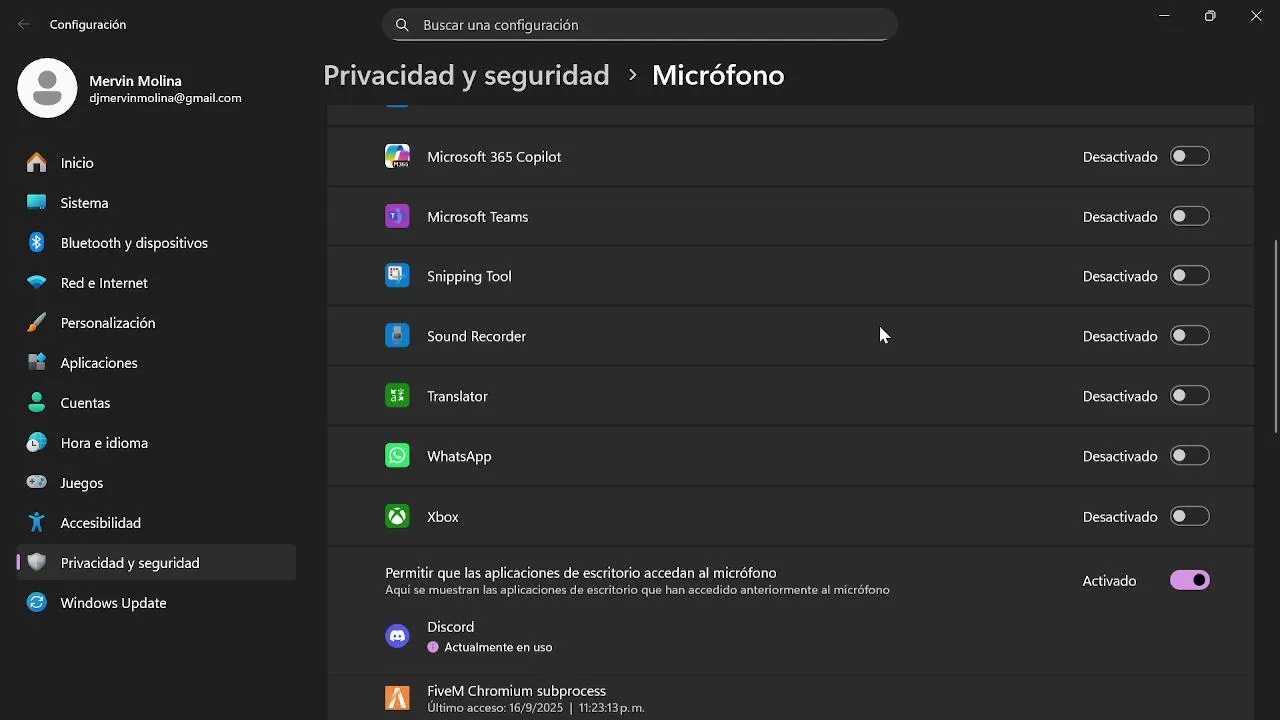Disable microphone access for desktop apps
The width and height of the screenshot is (1280, 720).
coord(1189,580)
